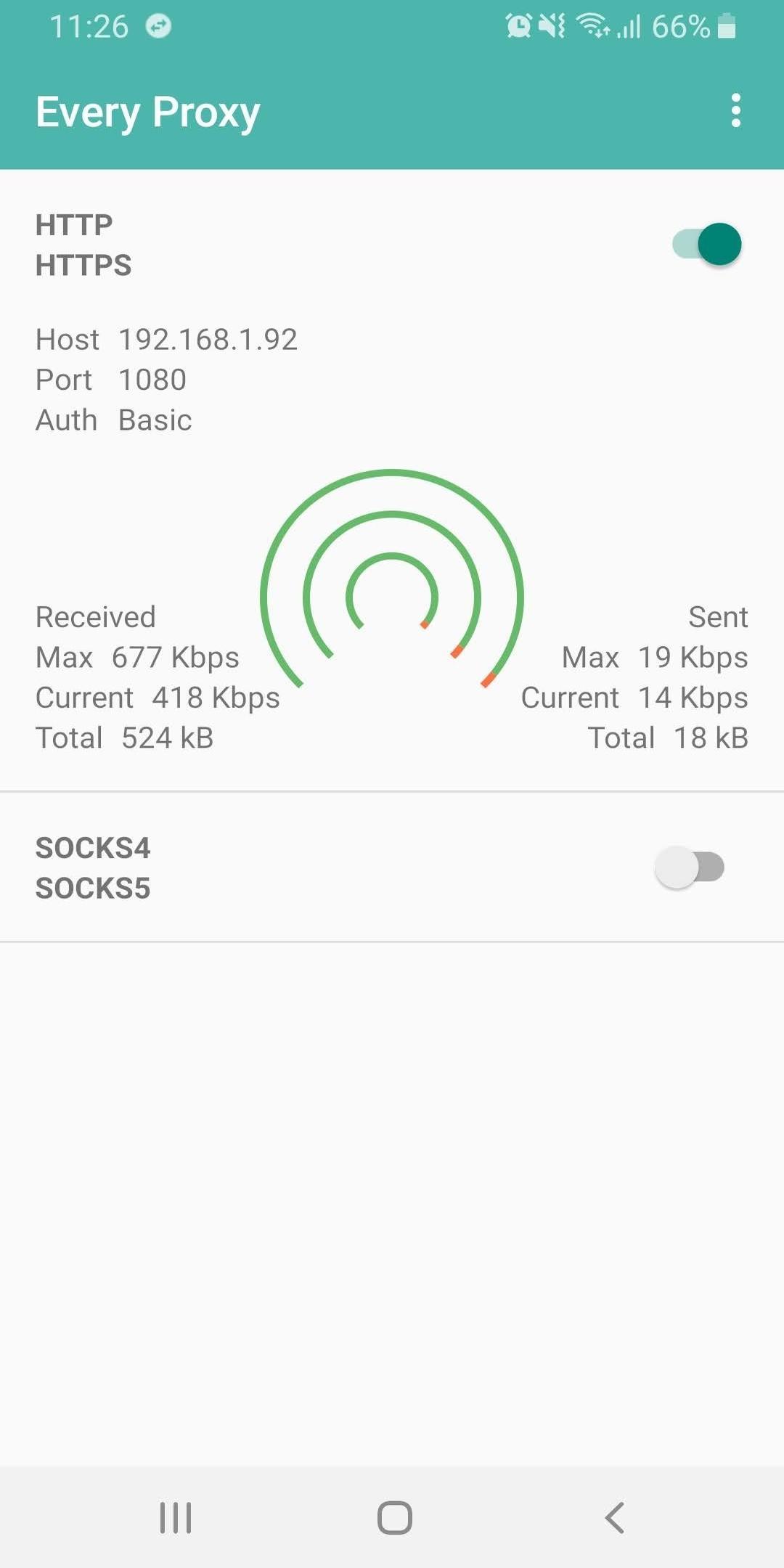Open the three-dot overflow menu
Viewport: 784px width, 1568px height.
tap(735, 110)
